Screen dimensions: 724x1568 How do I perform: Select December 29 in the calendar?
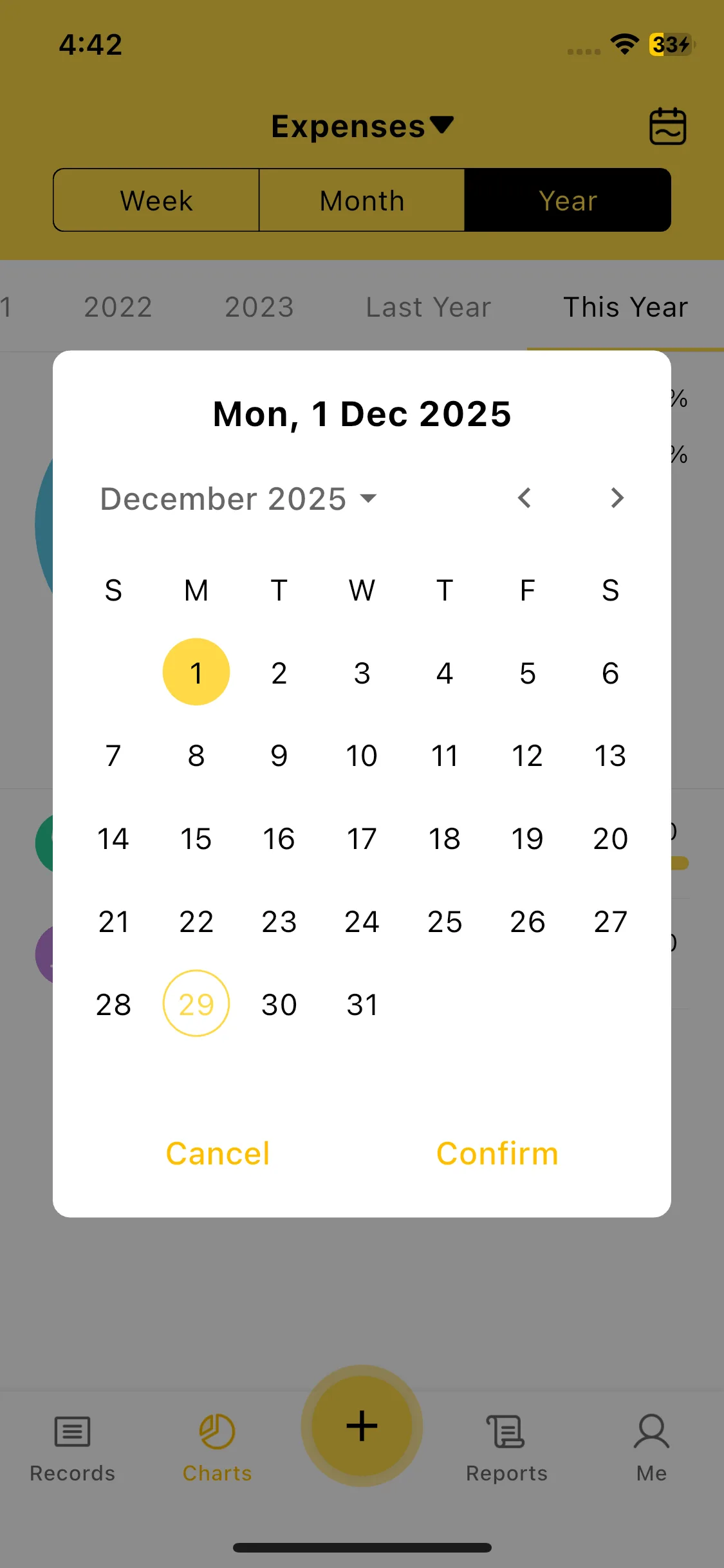click(196, 1004)
